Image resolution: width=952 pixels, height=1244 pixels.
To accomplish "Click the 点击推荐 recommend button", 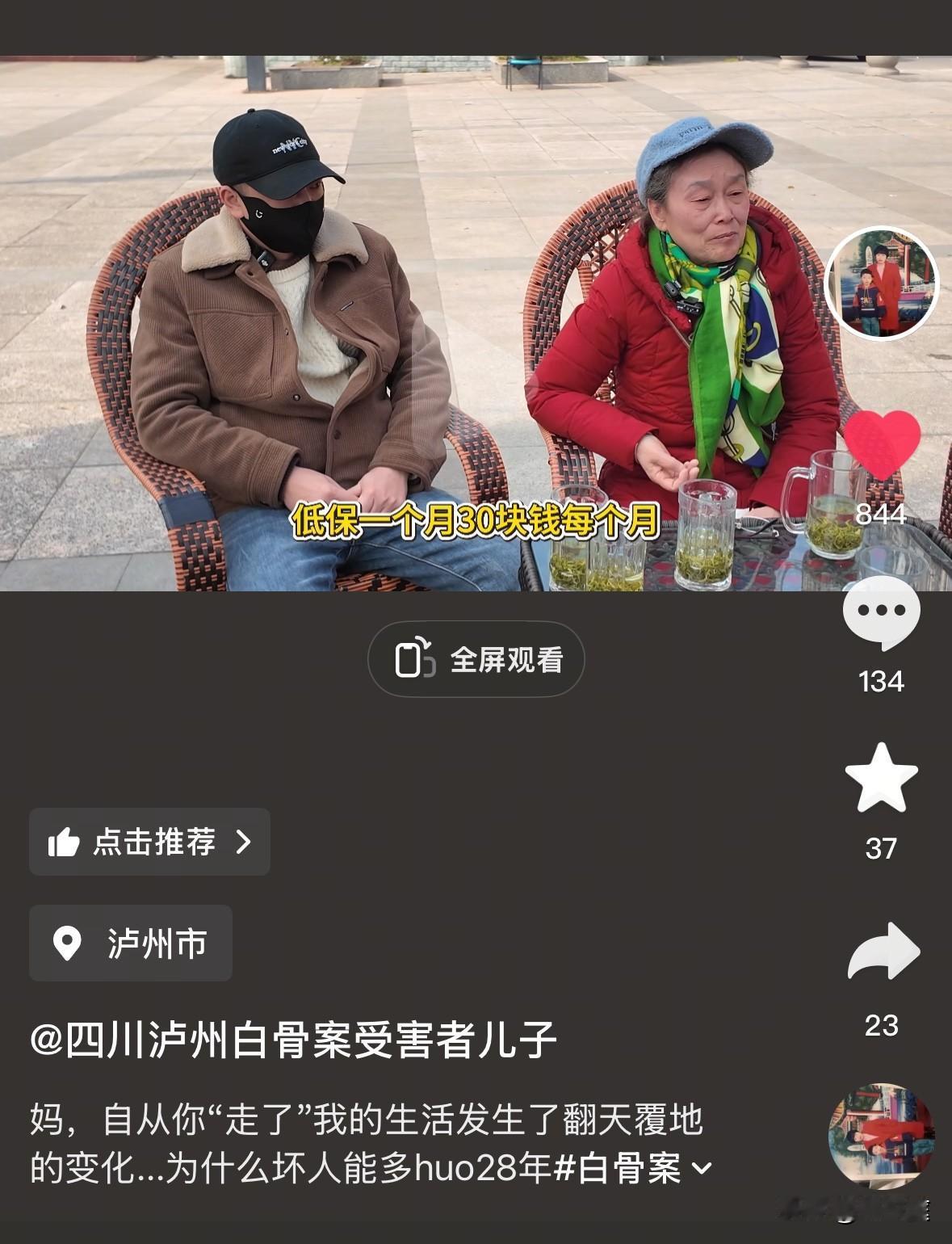I will click(x=149, y=842).
